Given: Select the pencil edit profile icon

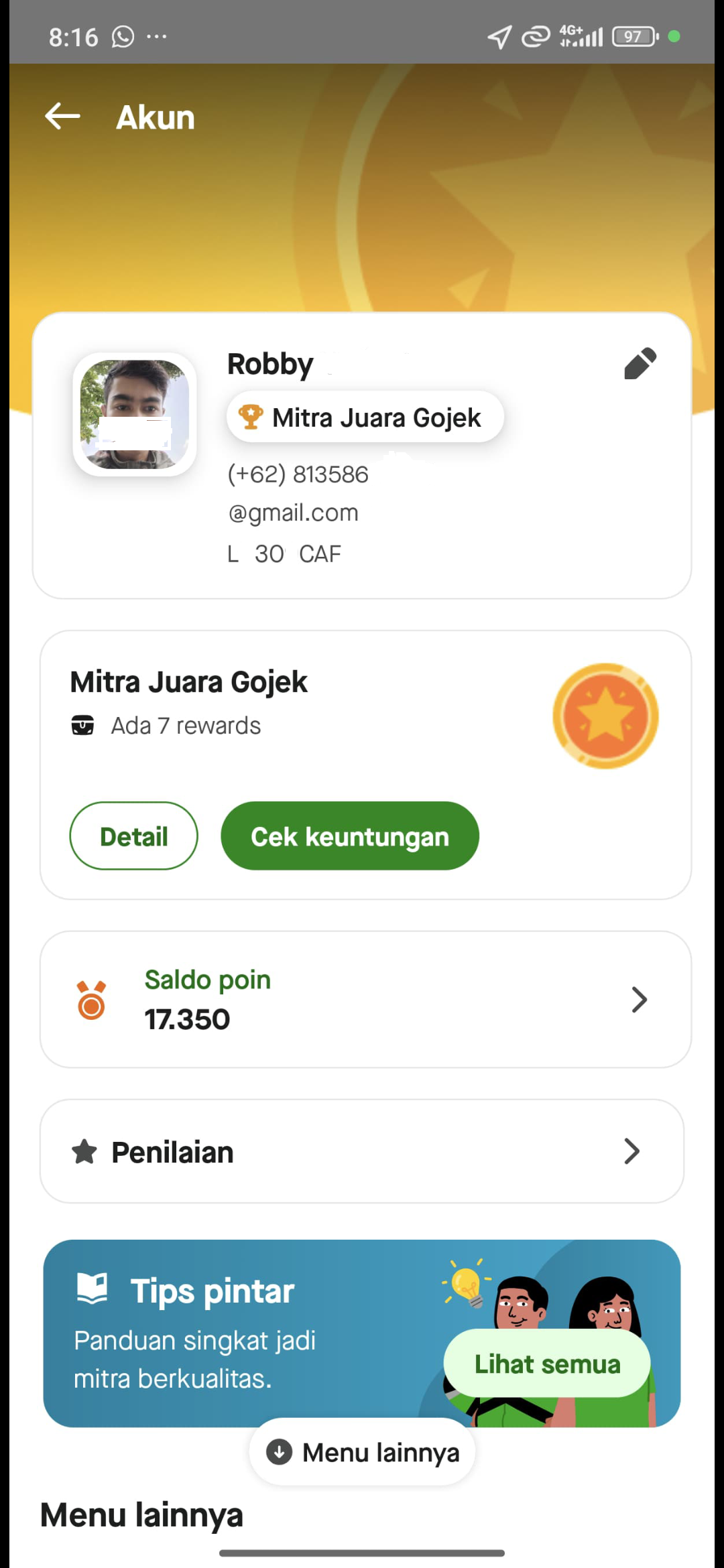Looking at the screenshot, I should pyautogui.click(x=640, y=364).
